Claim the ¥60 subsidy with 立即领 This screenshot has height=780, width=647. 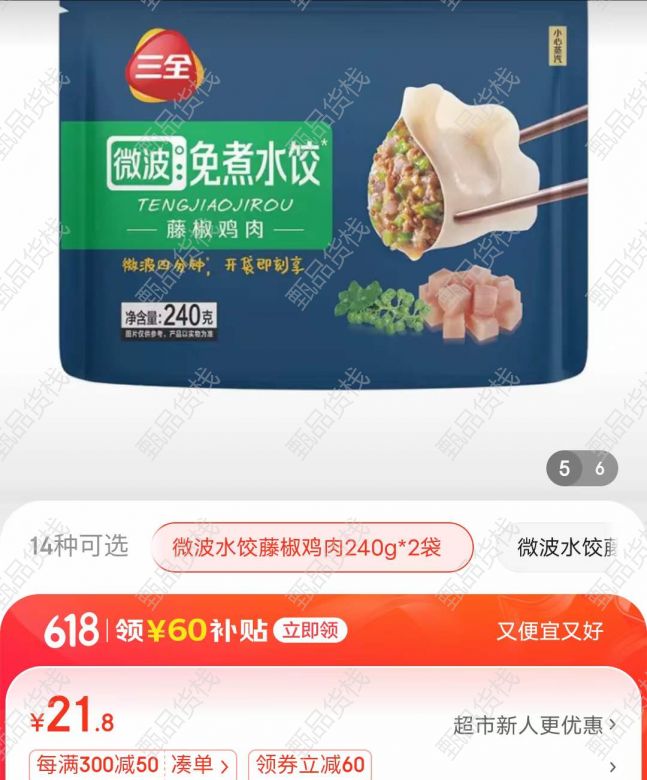[313, 630]
